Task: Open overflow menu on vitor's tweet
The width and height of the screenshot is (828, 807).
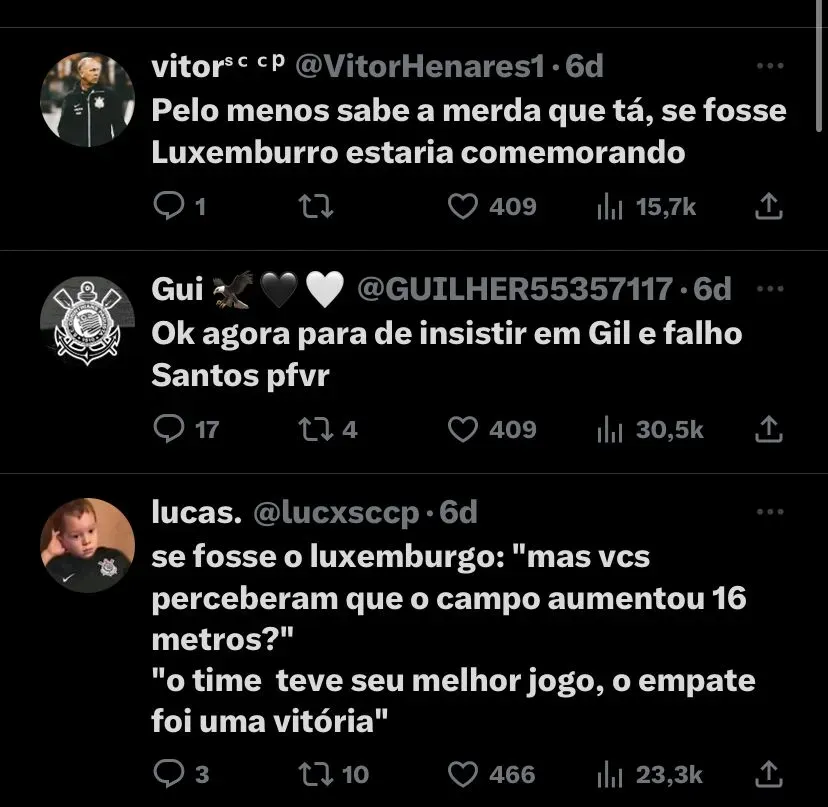Action: 769,68
